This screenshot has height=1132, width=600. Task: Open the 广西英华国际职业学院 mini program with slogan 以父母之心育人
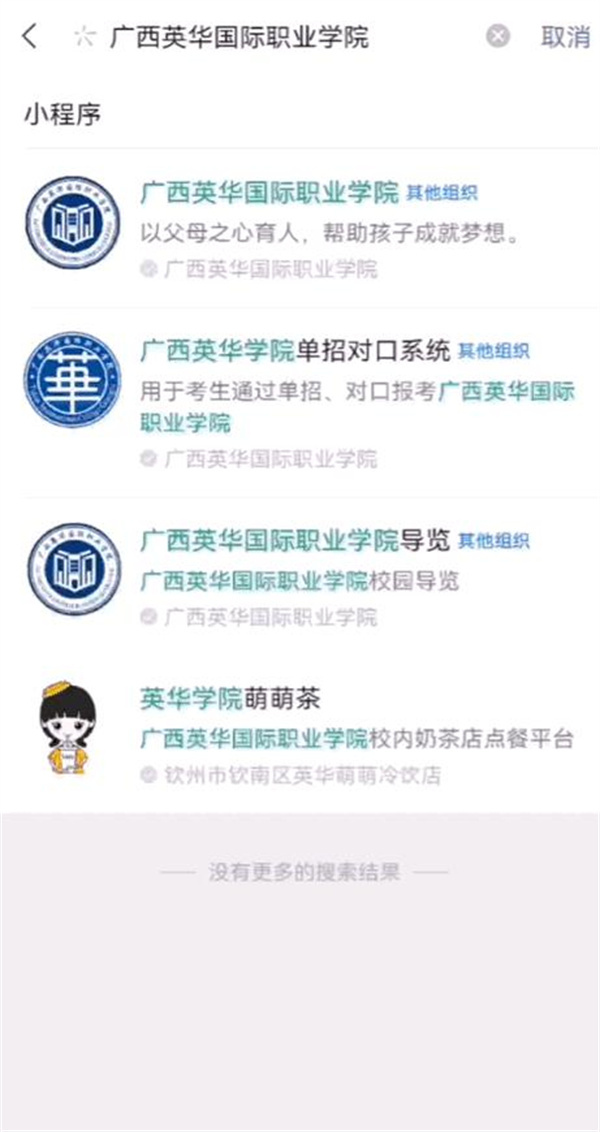[300, 228]
